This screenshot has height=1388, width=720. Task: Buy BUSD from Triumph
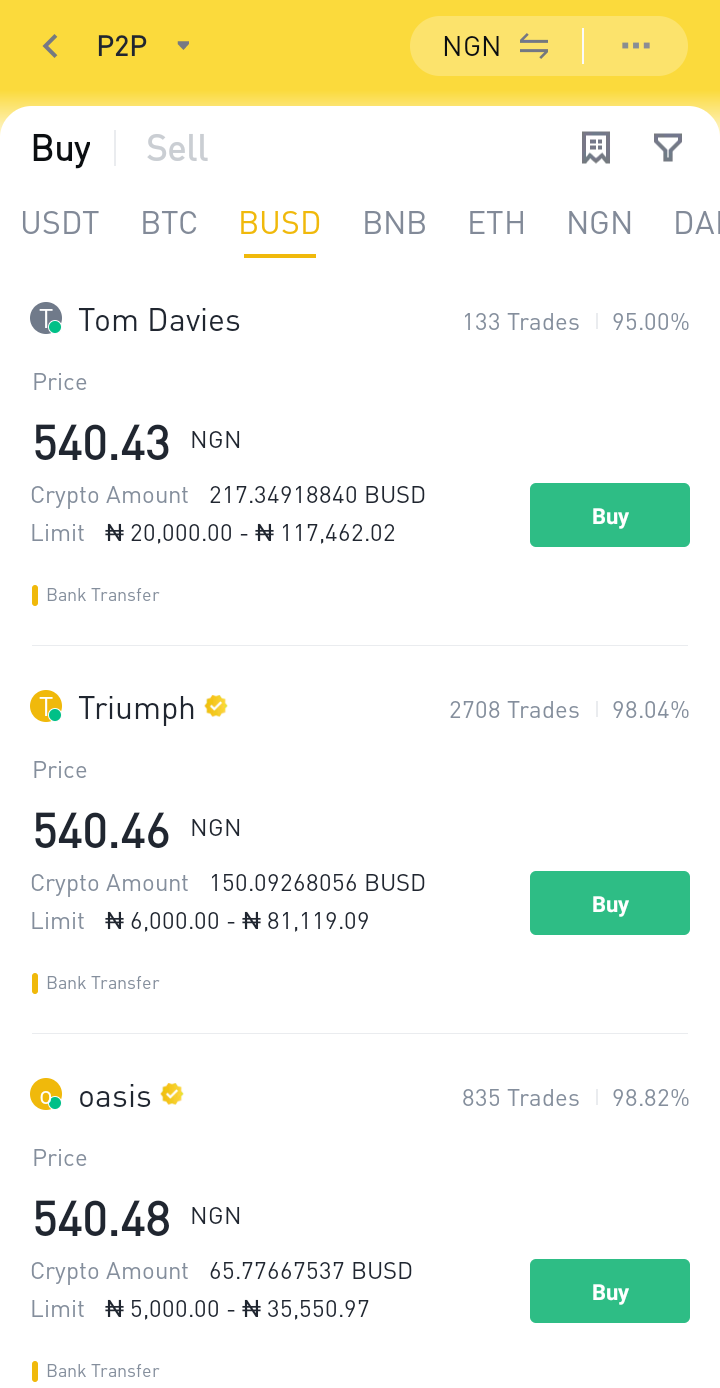point(609,903)
